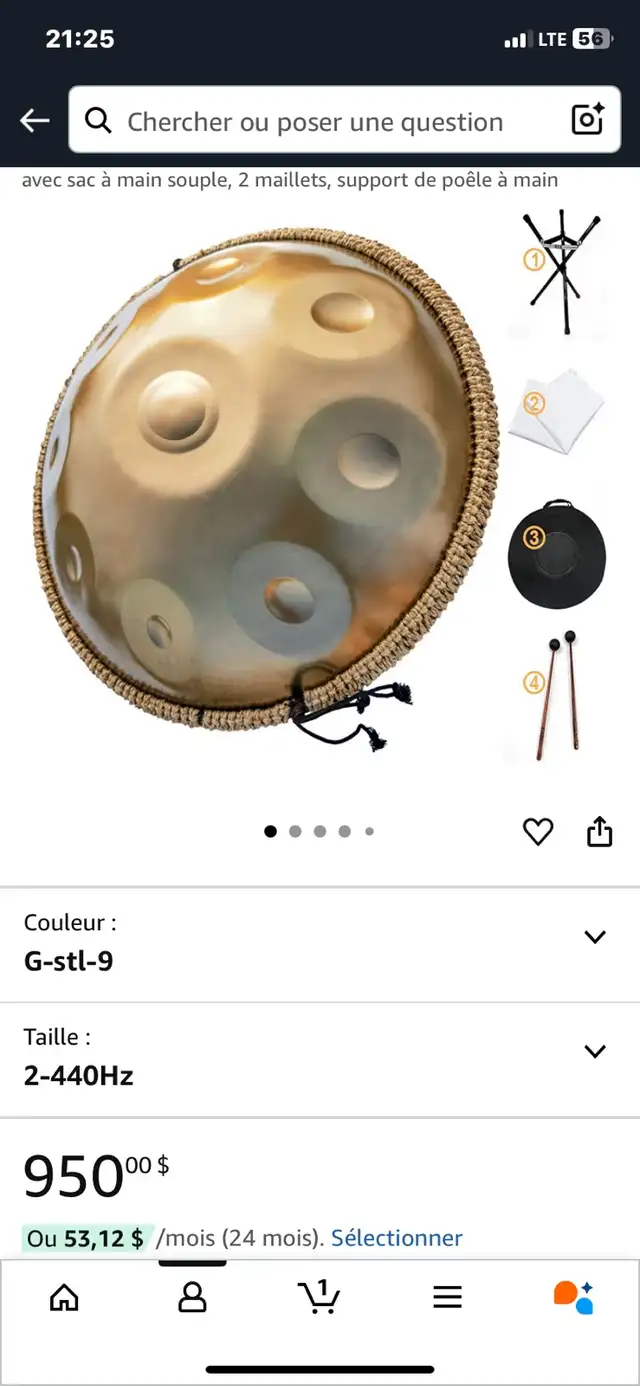This screenshot has width=640, height=1386.
Task: Tap the Sélectionner link for monthly payments
Action: tap(397, 1238)
